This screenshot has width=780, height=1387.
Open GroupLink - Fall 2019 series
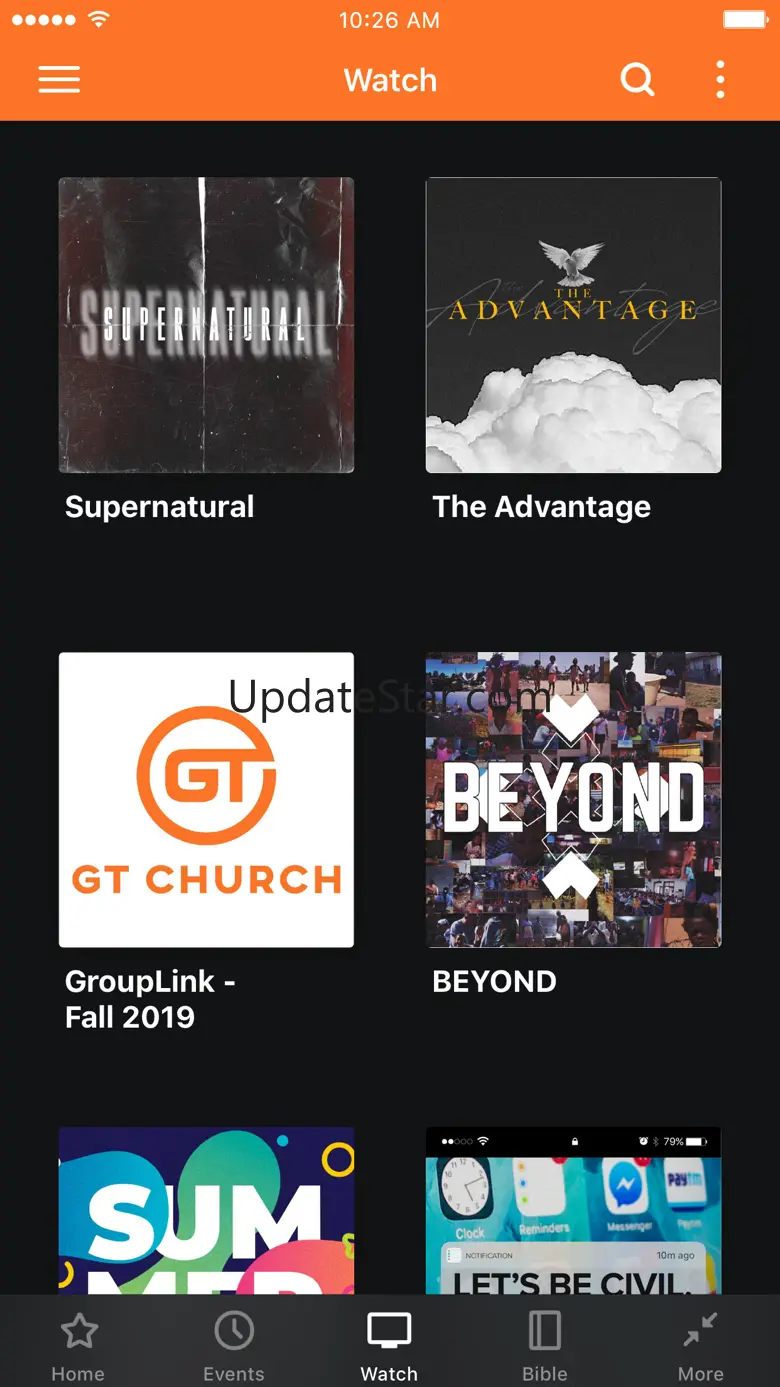tap(206, 800)
